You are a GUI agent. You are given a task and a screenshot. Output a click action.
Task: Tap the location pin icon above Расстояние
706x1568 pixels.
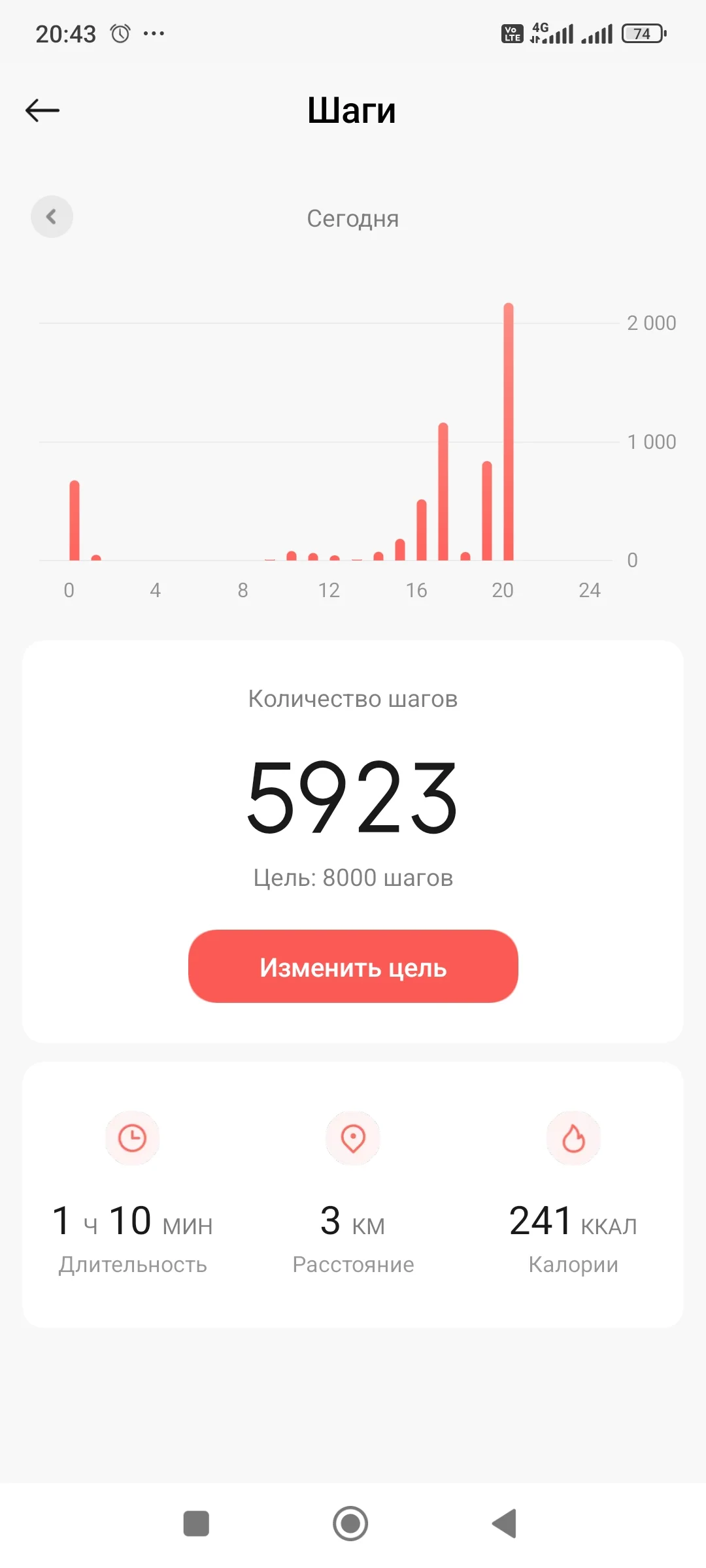tap(353, 1137)
